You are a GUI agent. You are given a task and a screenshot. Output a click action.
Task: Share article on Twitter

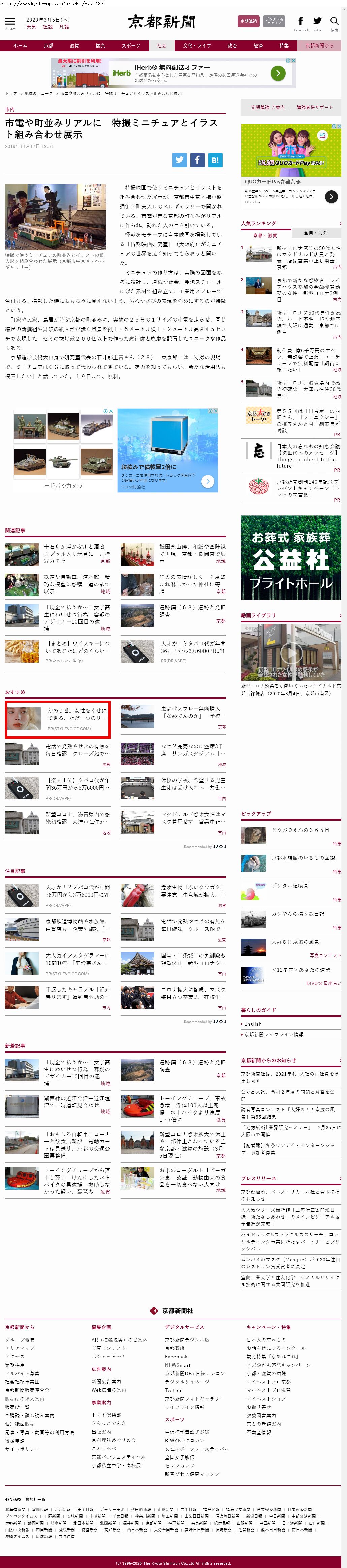(180, 160)
